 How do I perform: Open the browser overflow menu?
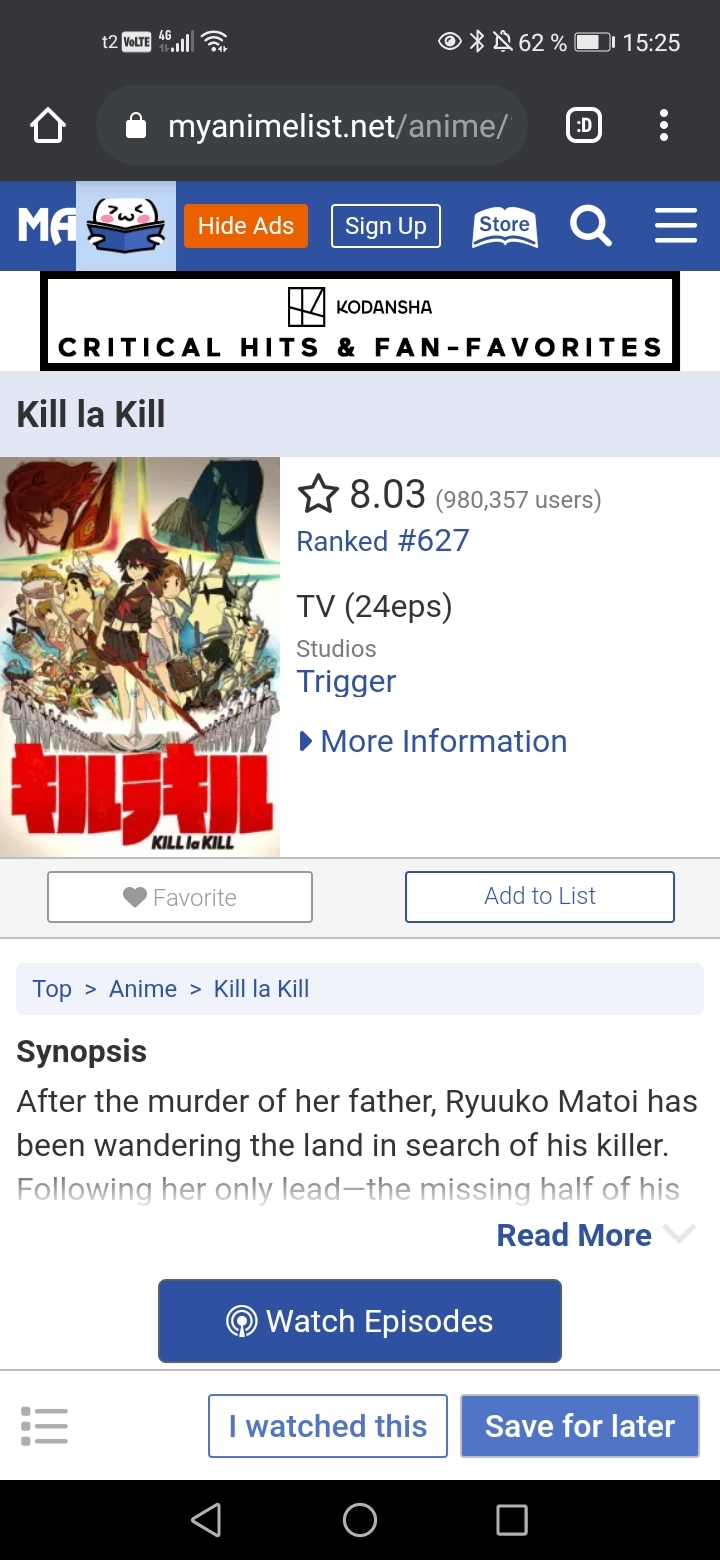[663, 126]
